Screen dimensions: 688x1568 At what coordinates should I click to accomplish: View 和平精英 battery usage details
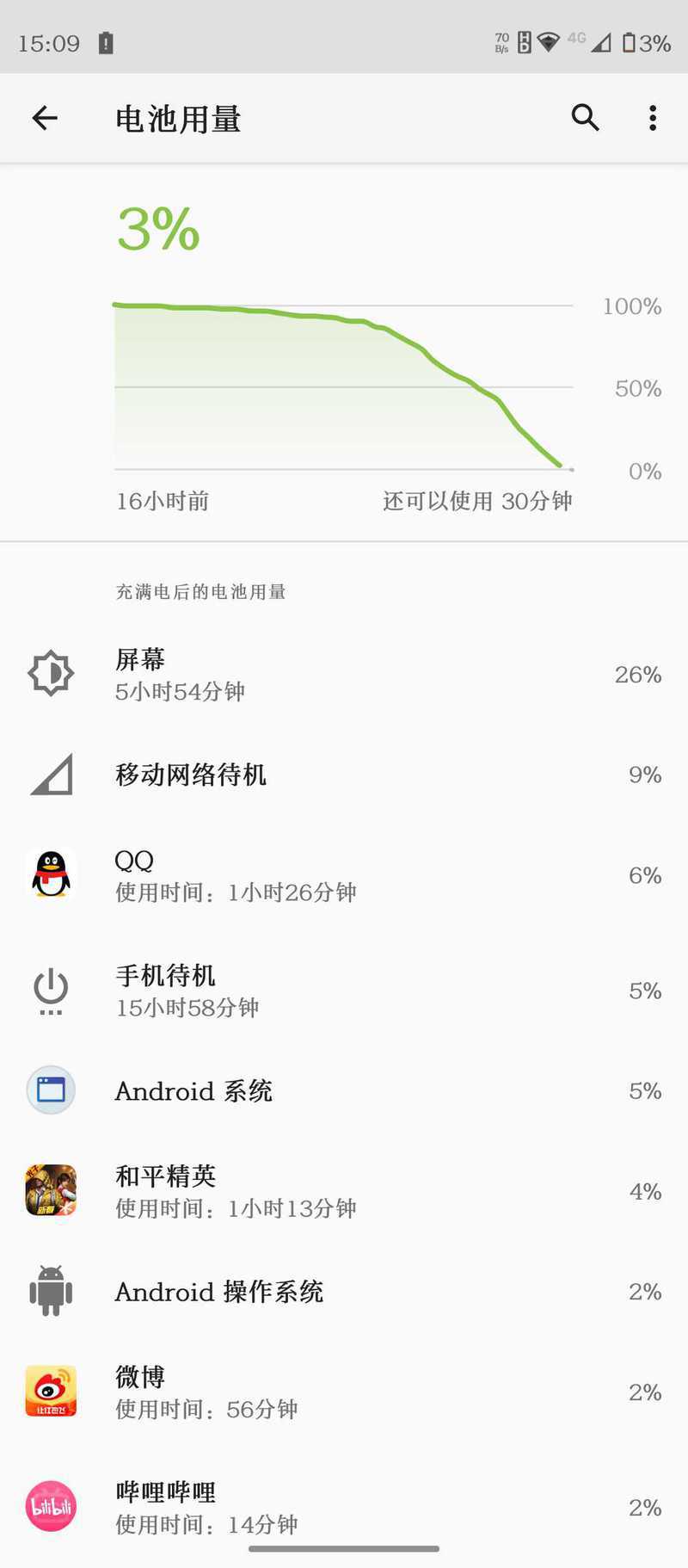(344, 1191)
